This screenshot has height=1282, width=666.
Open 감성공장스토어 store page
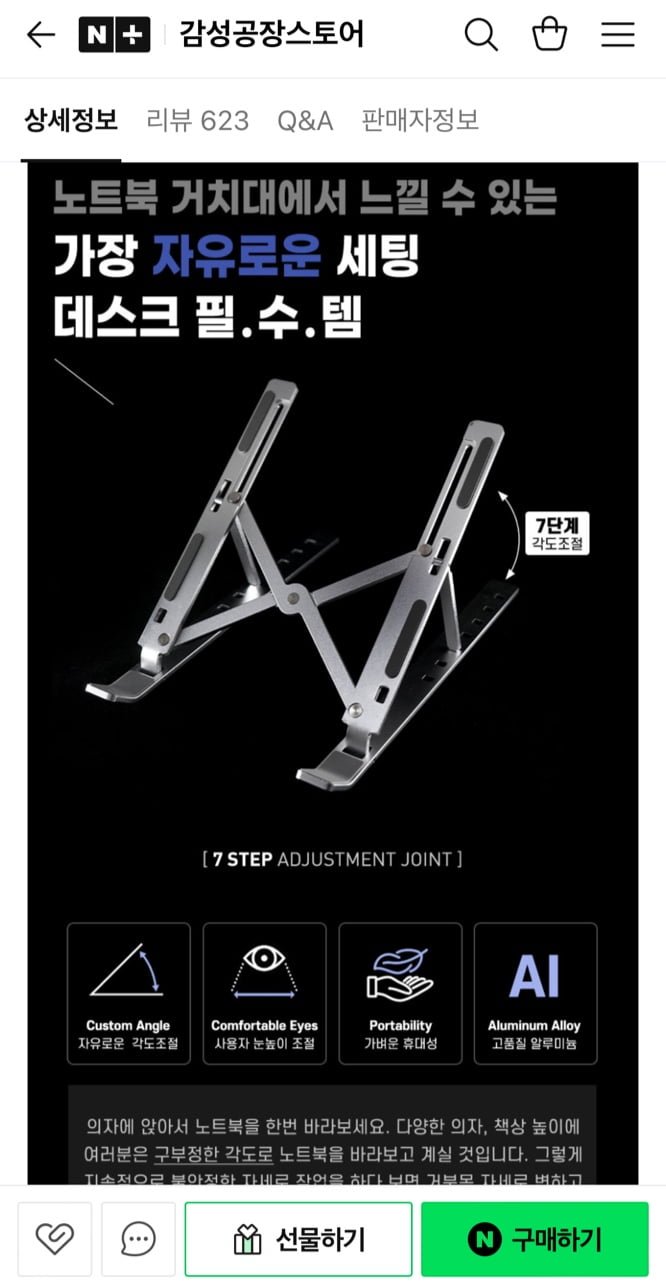coord(271,36)
